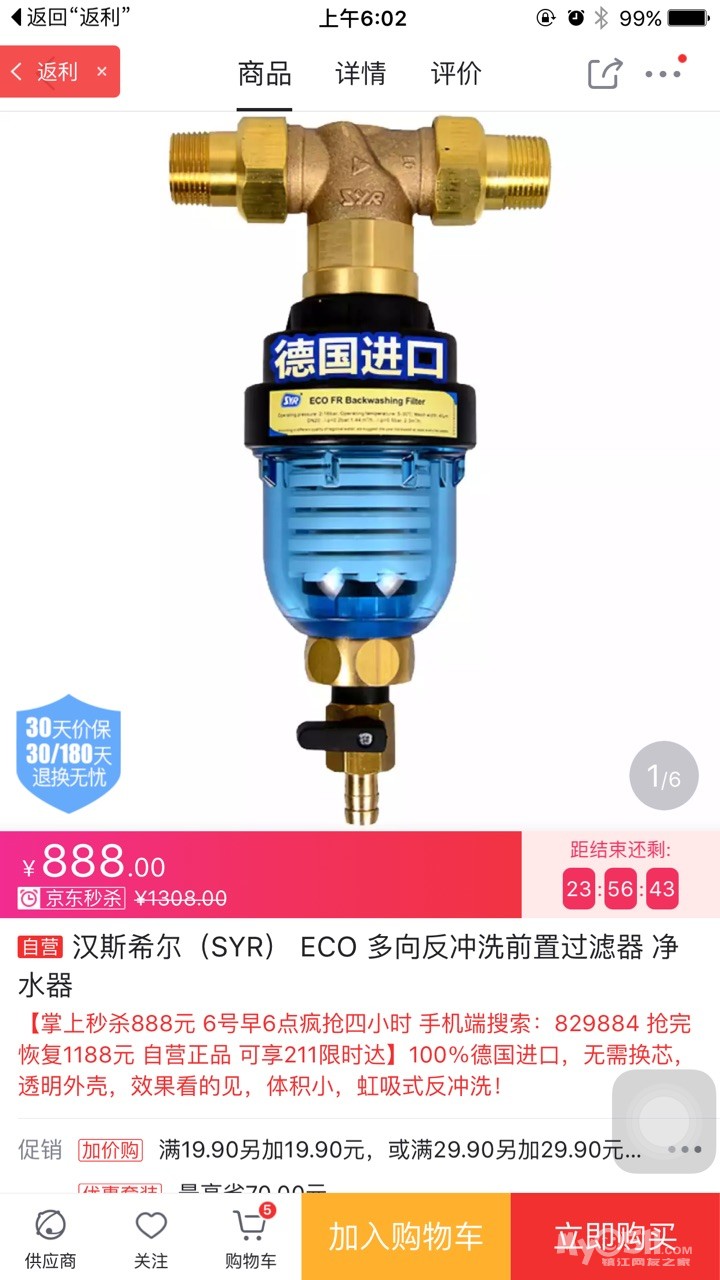Screen dimensions: 720x1280
Task: Open the product image gallery
Action: (x=360, y=470)
